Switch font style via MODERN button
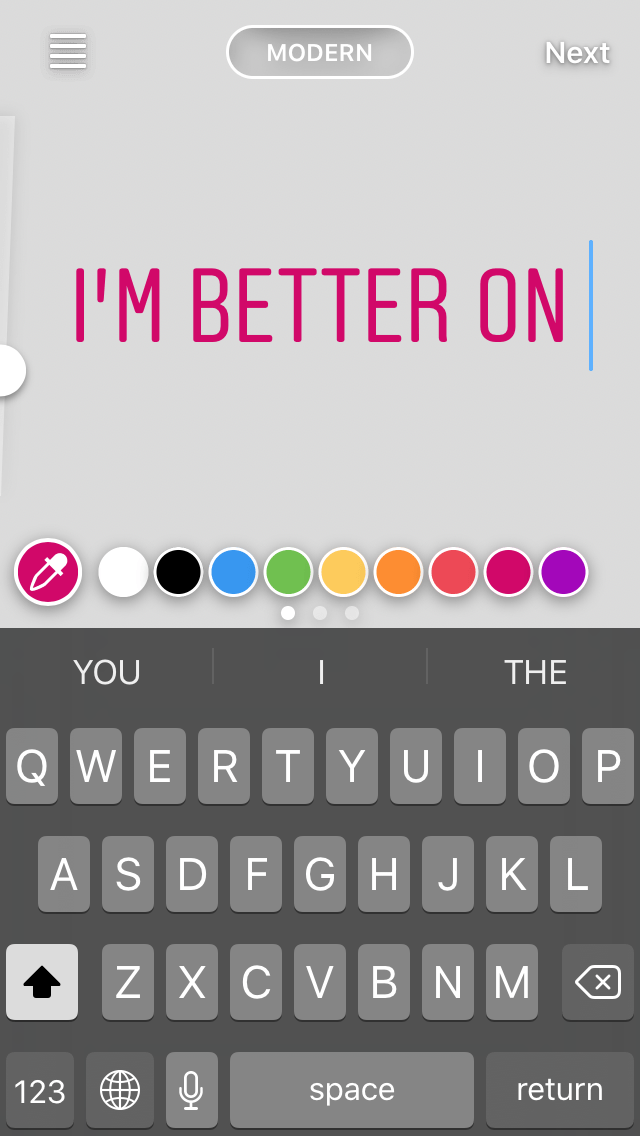 click(319, 52)
